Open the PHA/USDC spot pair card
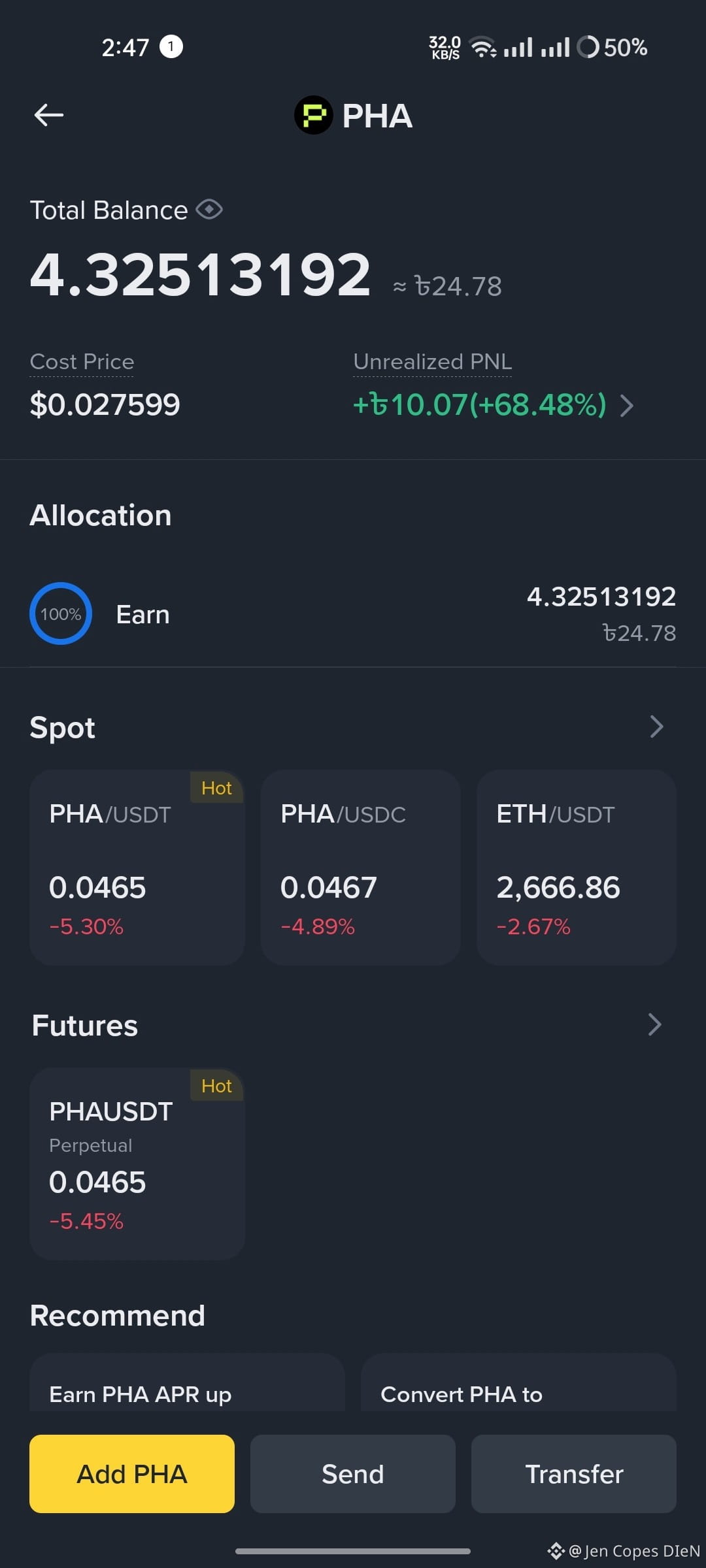 (x=361, y=867)
